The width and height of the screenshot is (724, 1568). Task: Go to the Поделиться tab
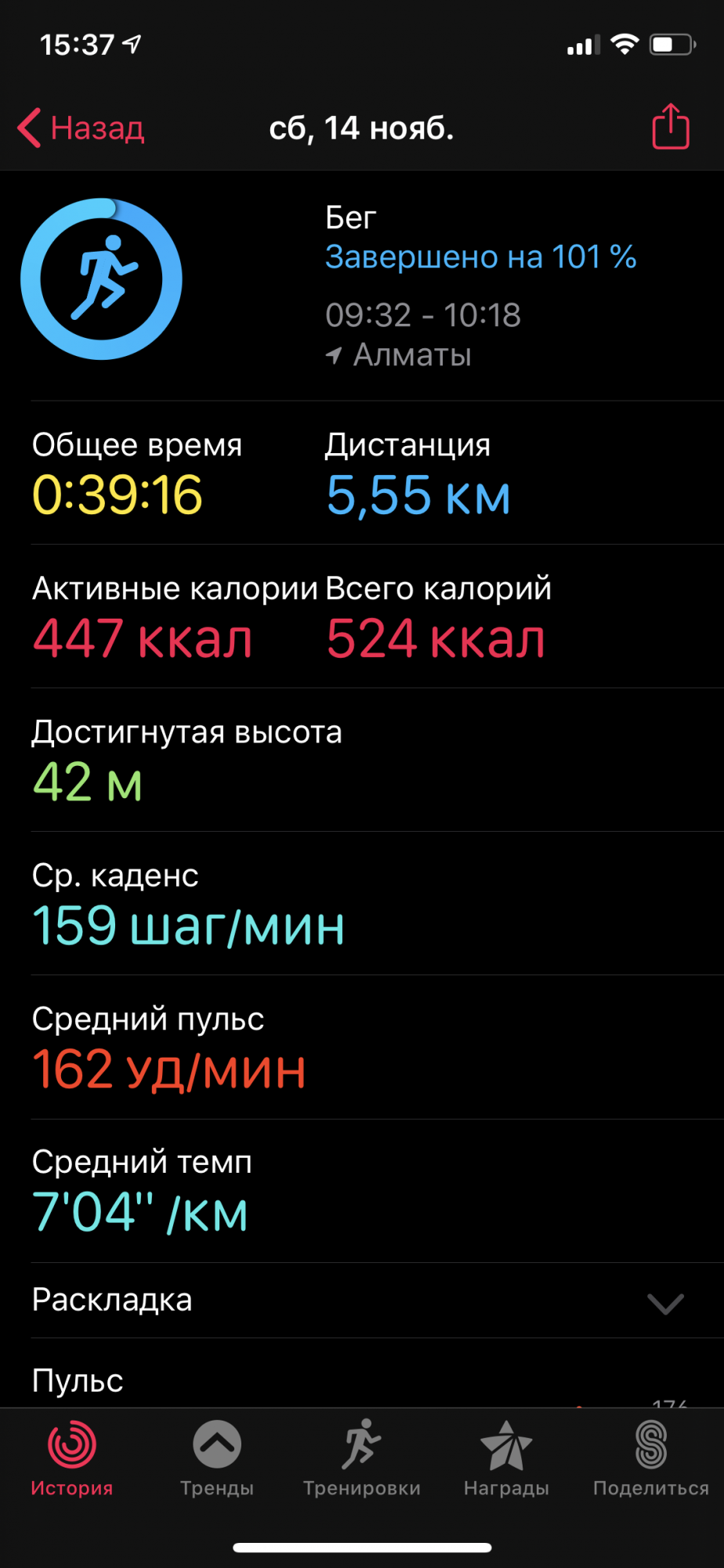[650, 1458]
